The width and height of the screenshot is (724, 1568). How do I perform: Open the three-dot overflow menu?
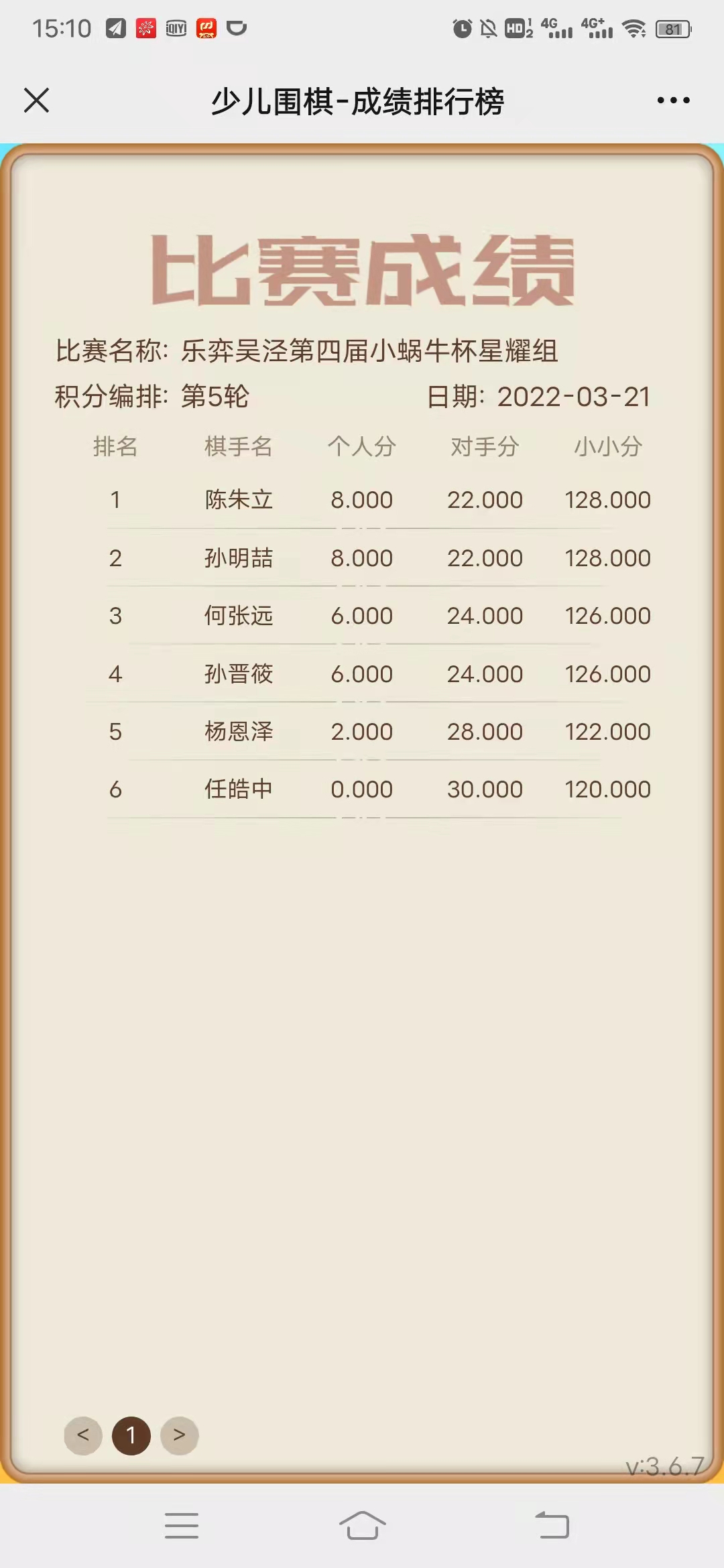pyautogui.click(x=673, y=101)
